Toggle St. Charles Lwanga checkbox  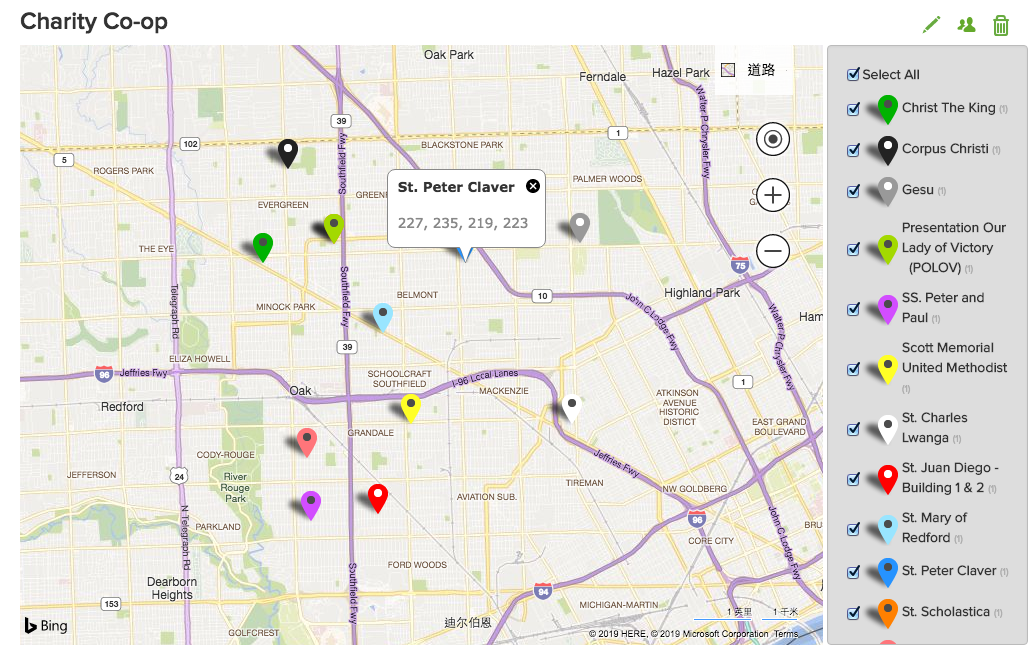click(853, 429)
